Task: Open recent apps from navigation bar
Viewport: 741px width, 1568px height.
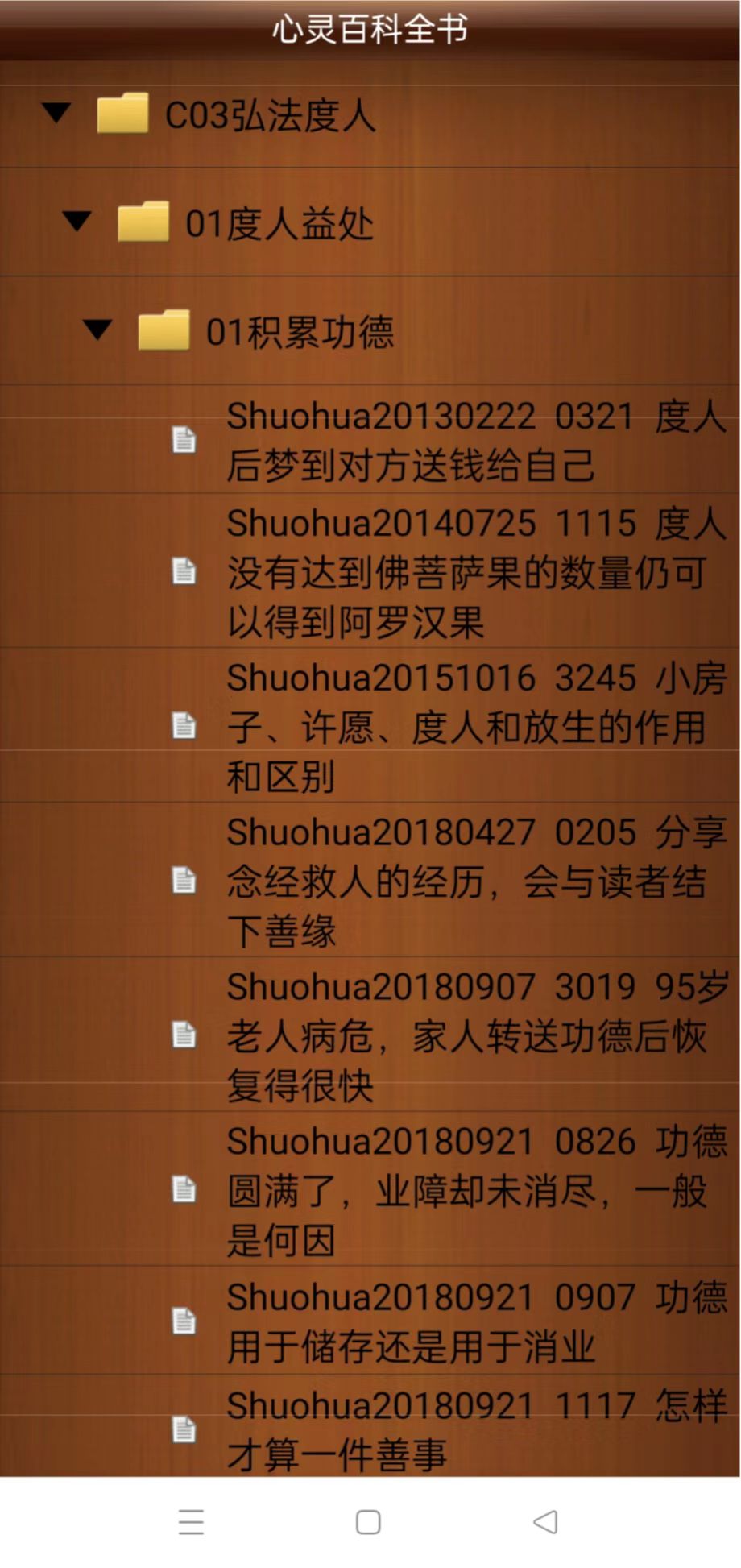Action: click(191, 1522)
